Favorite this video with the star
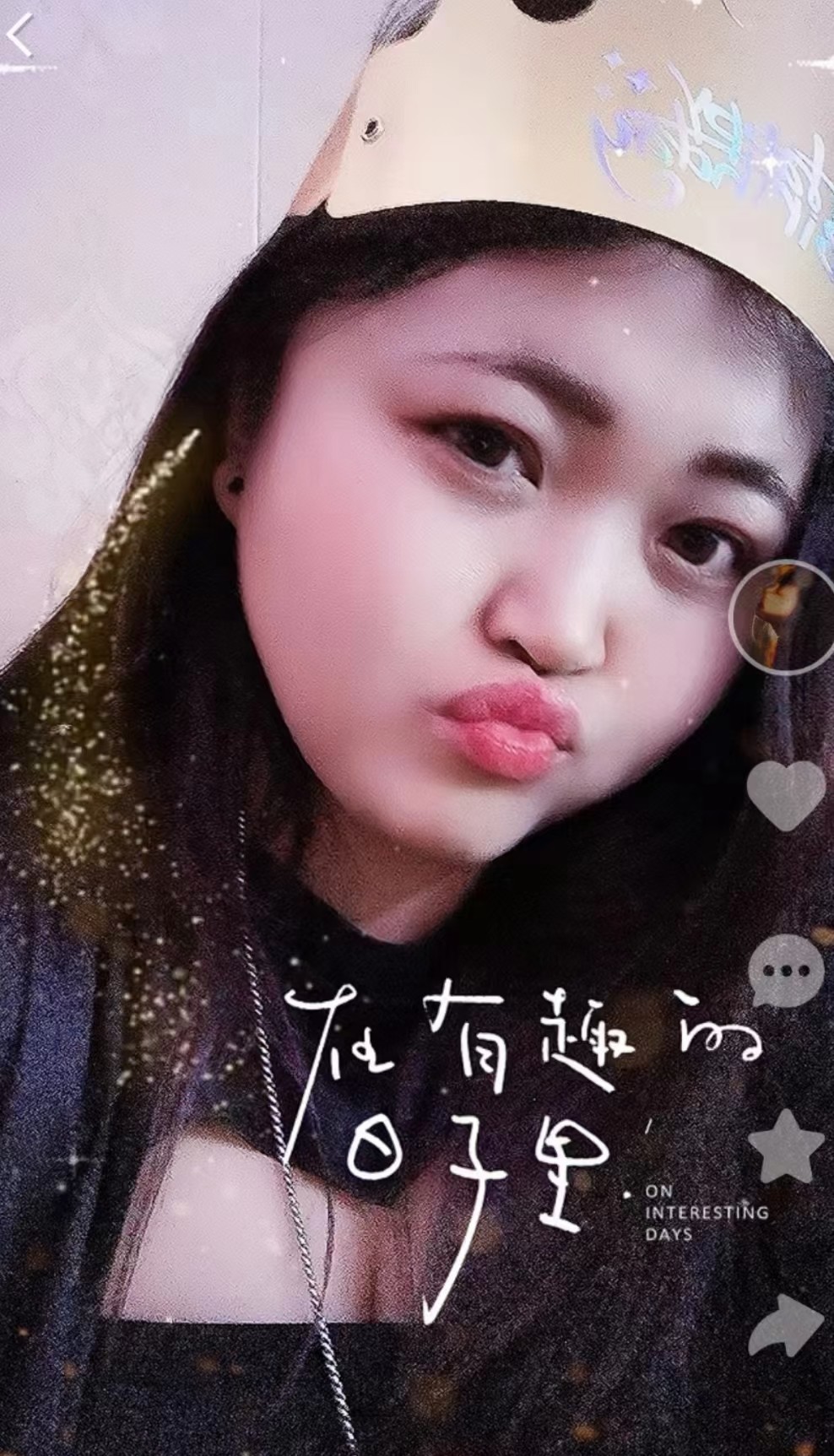The width and height of the screenshot is (834, 1456). (786, 1148)
